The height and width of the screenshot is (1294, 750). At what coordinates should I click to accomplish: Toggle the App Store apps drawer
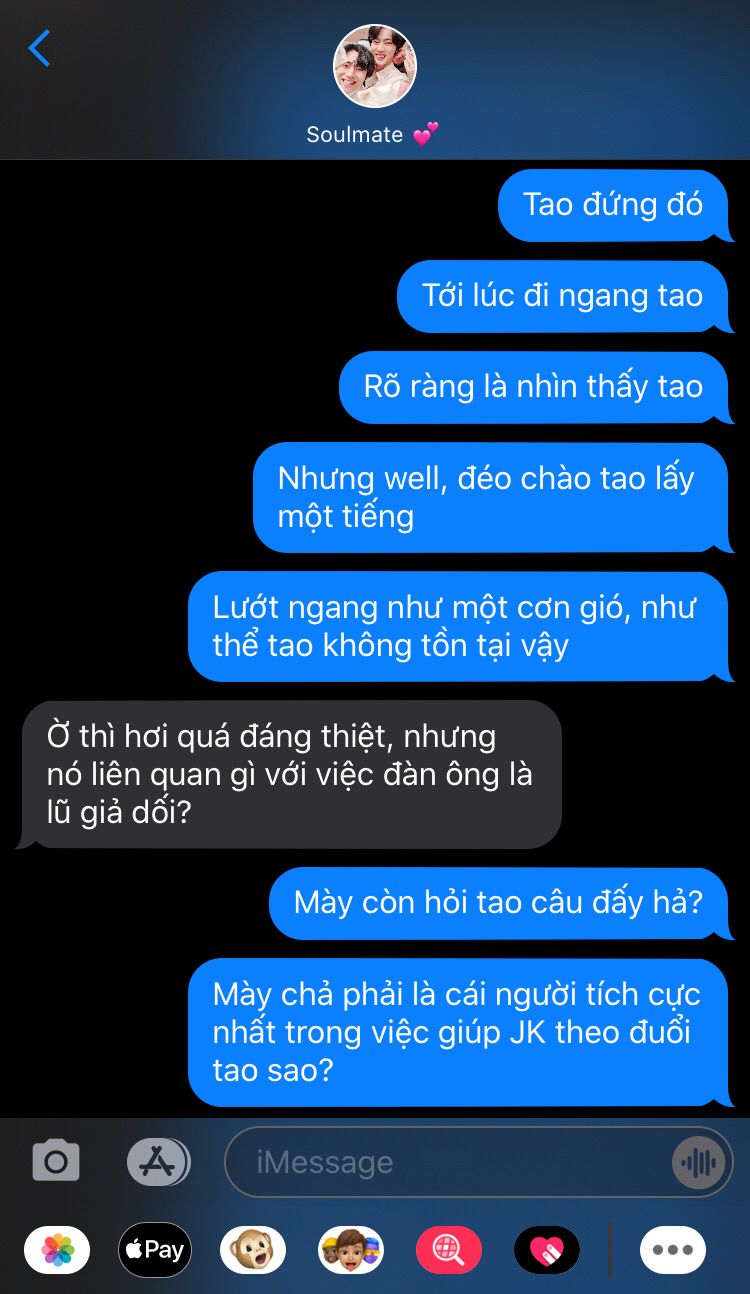coord(158,1161)
